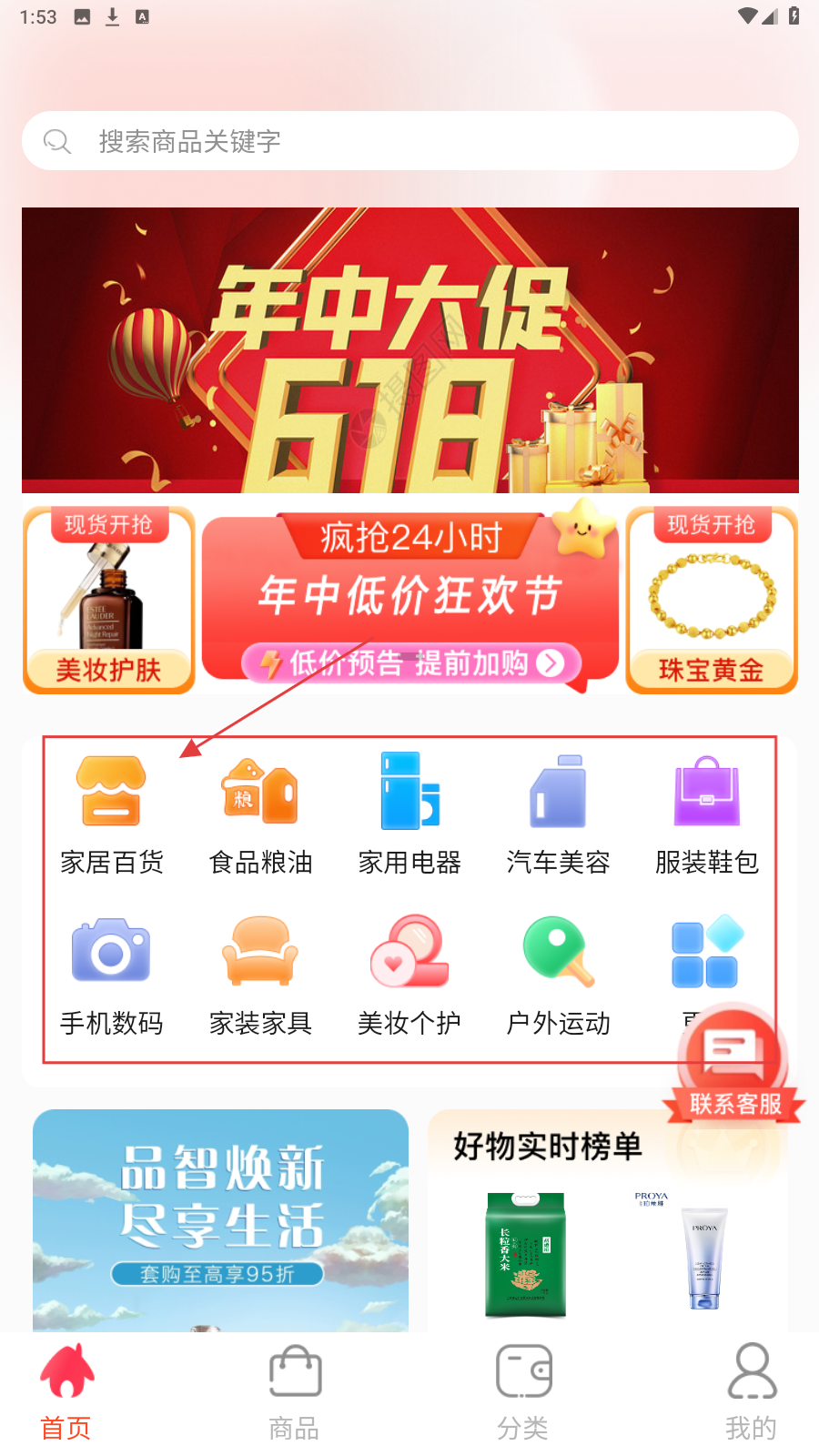Go to the 我的 tab
The height and width of the screenshot is (1456, 819).
(751, 1392)
